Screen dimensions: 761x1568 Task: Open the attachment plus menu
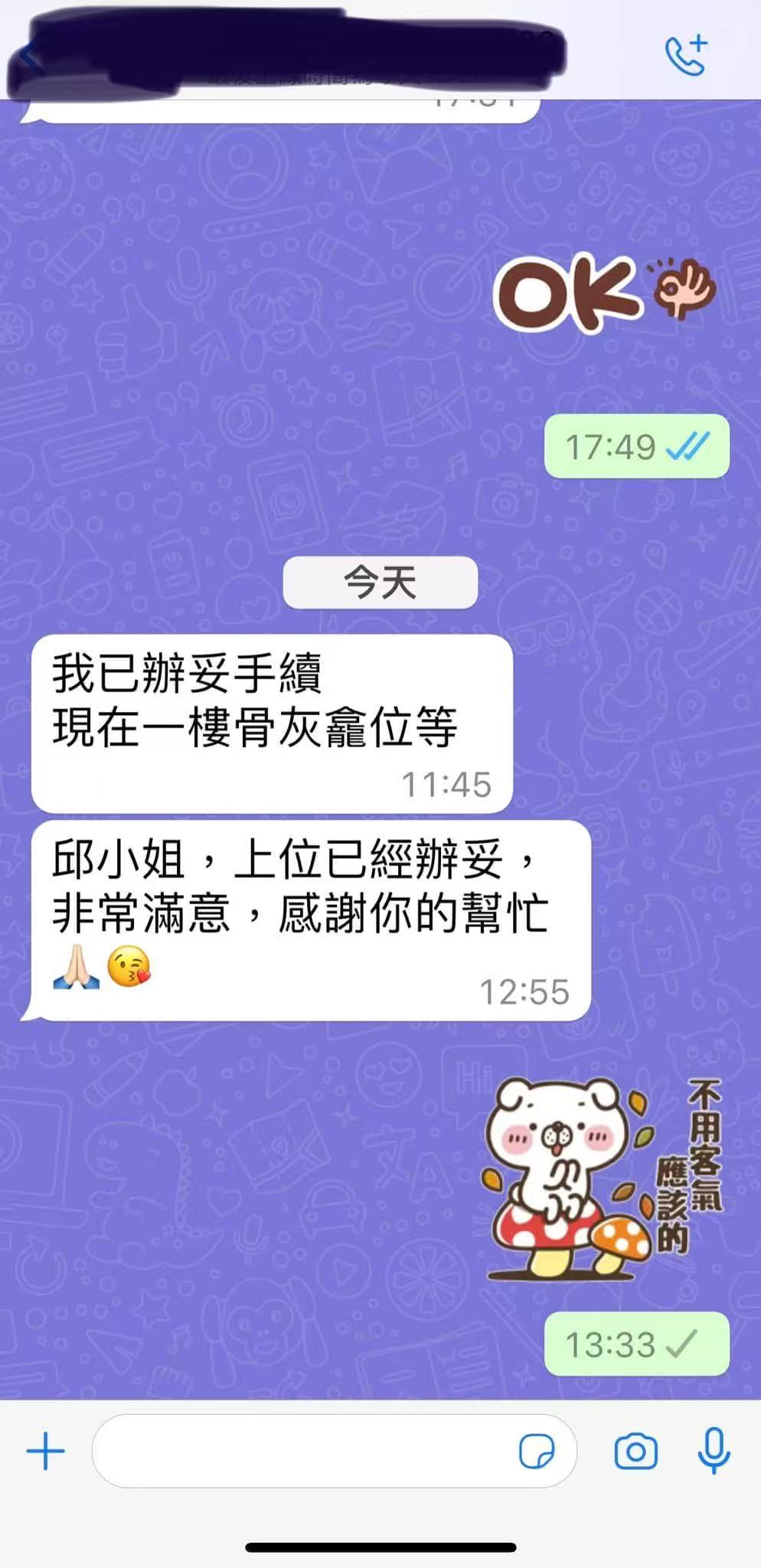coord(46,1451)
